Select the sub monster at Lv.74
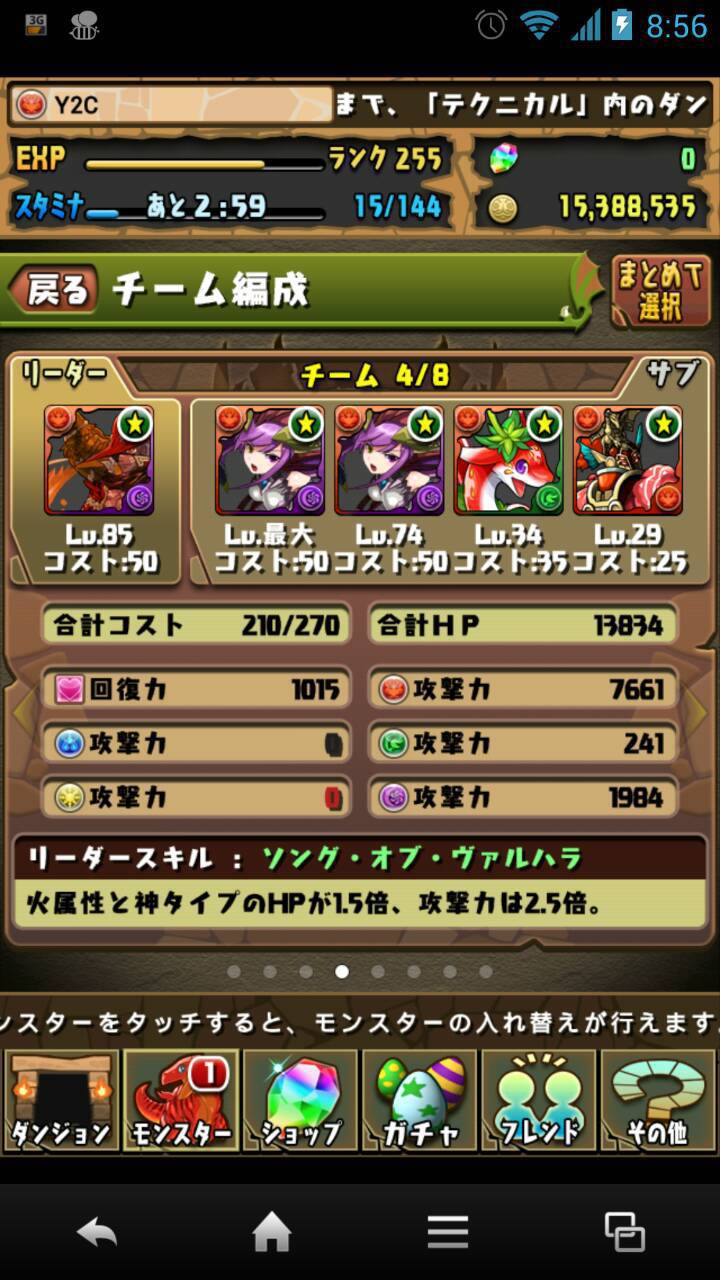Screen dimensions: 720x1280 click(389, 461)
